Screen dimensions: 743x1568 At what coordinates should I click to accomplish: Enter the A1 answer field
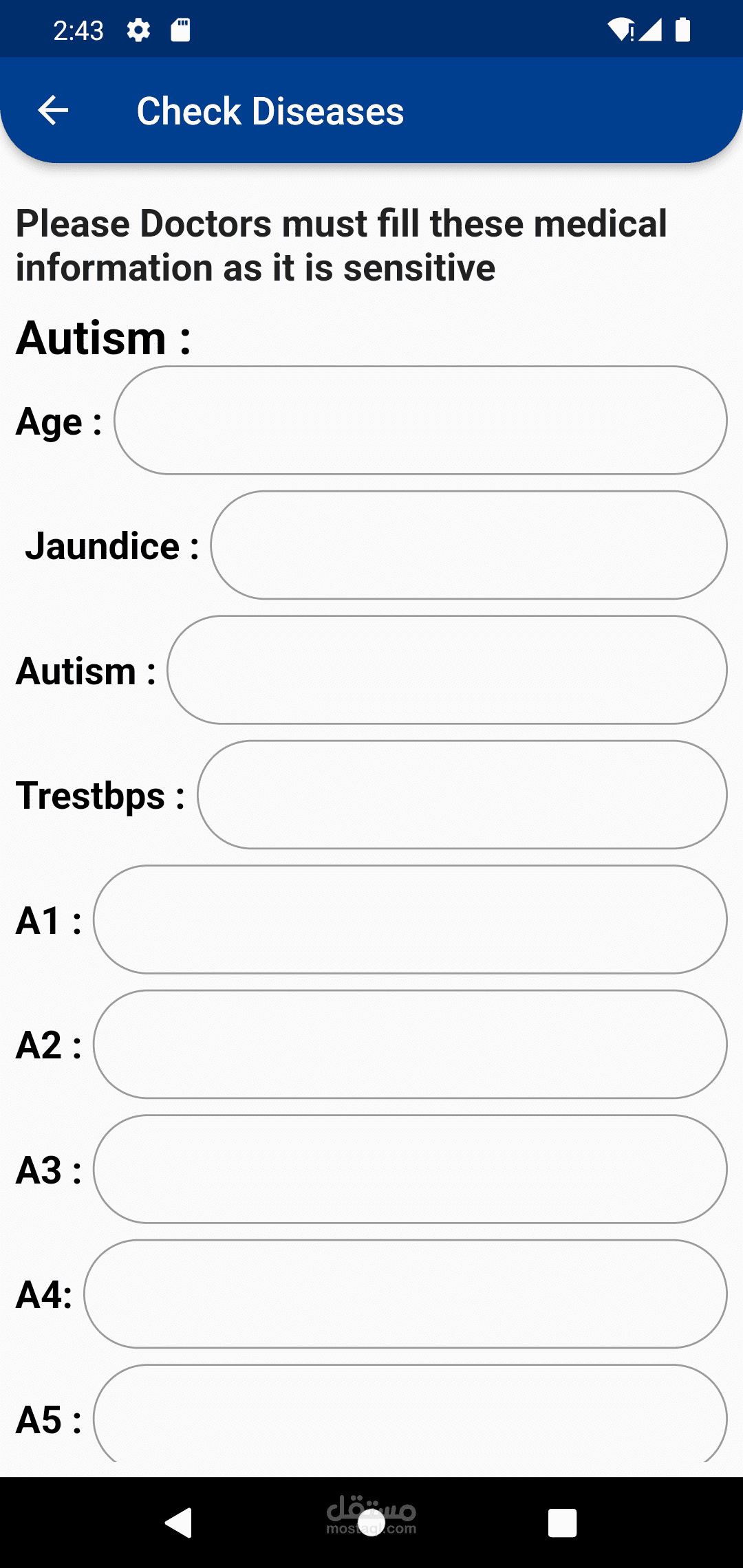(x=410, y=919)
